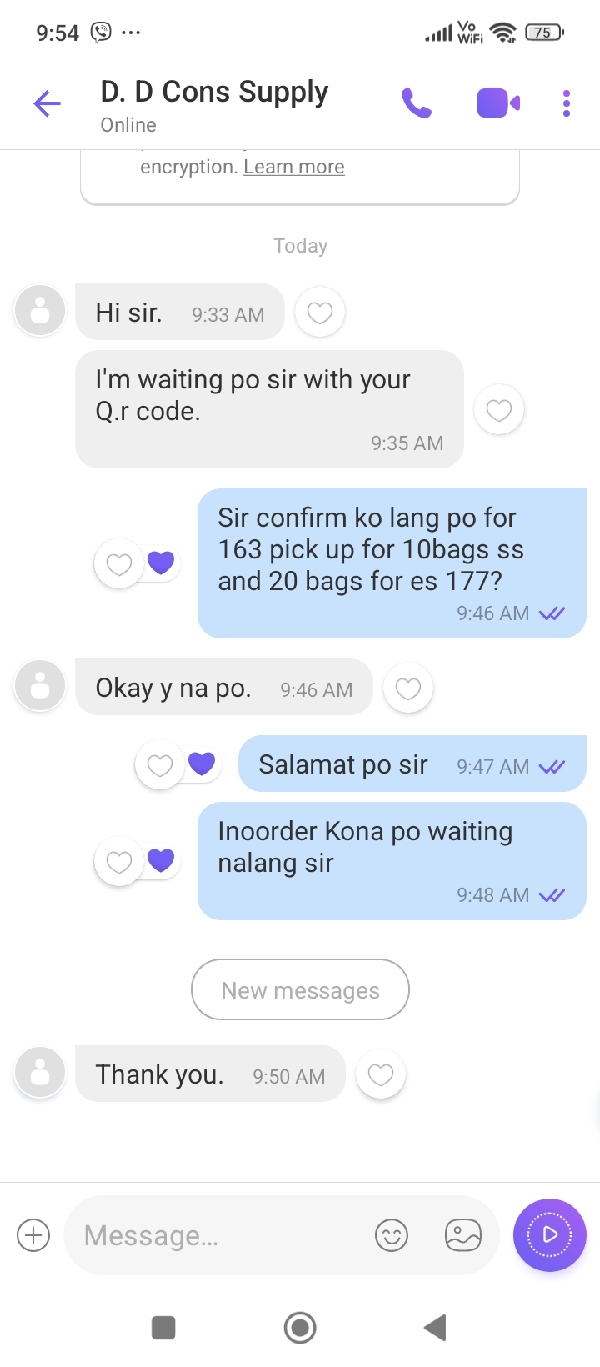The width and height of the screenshot is (600, 1367).
Task: Tap the system home button
Action: (x=299, y=1327)
